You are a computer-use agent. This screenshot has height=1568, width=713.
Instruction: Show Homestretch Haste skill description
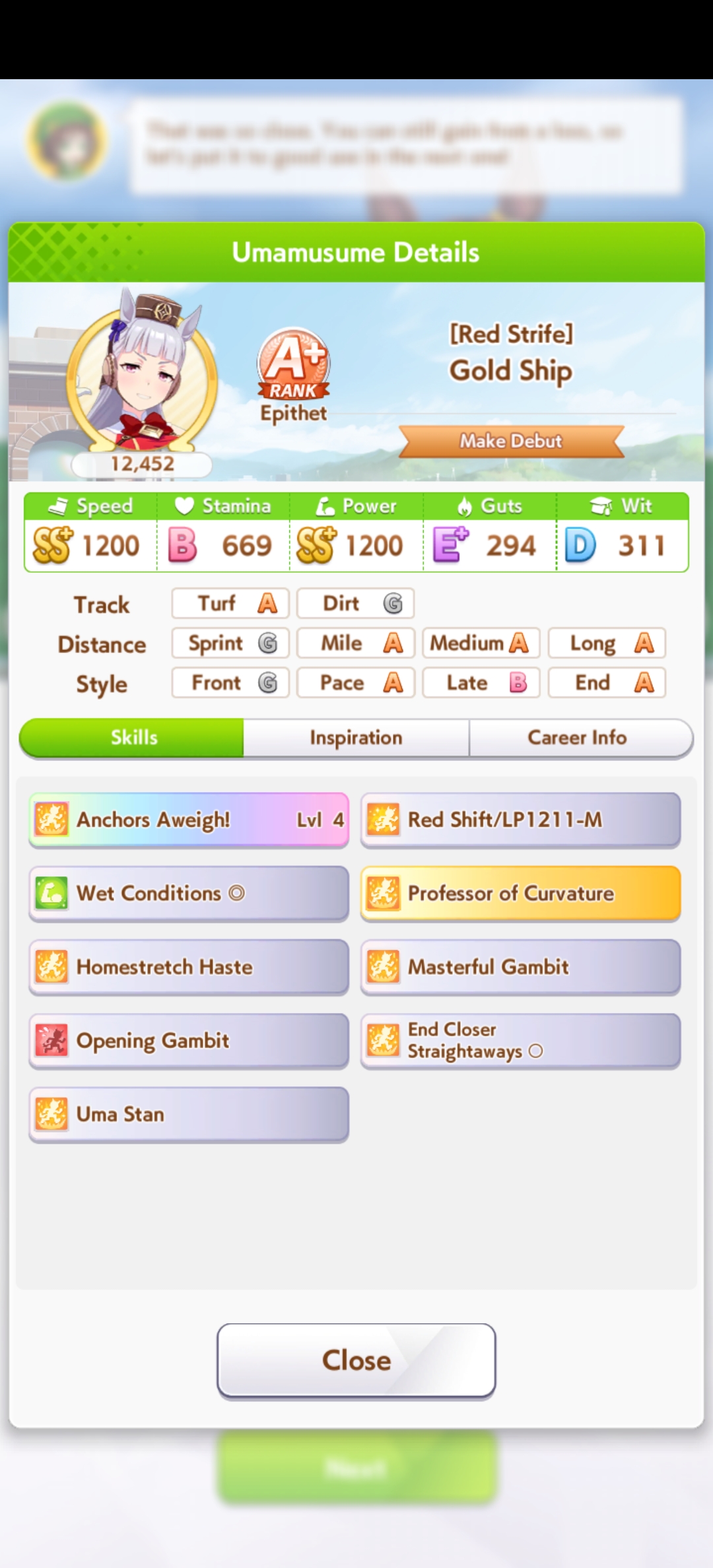pyautogui.click(x=189, y=967)
